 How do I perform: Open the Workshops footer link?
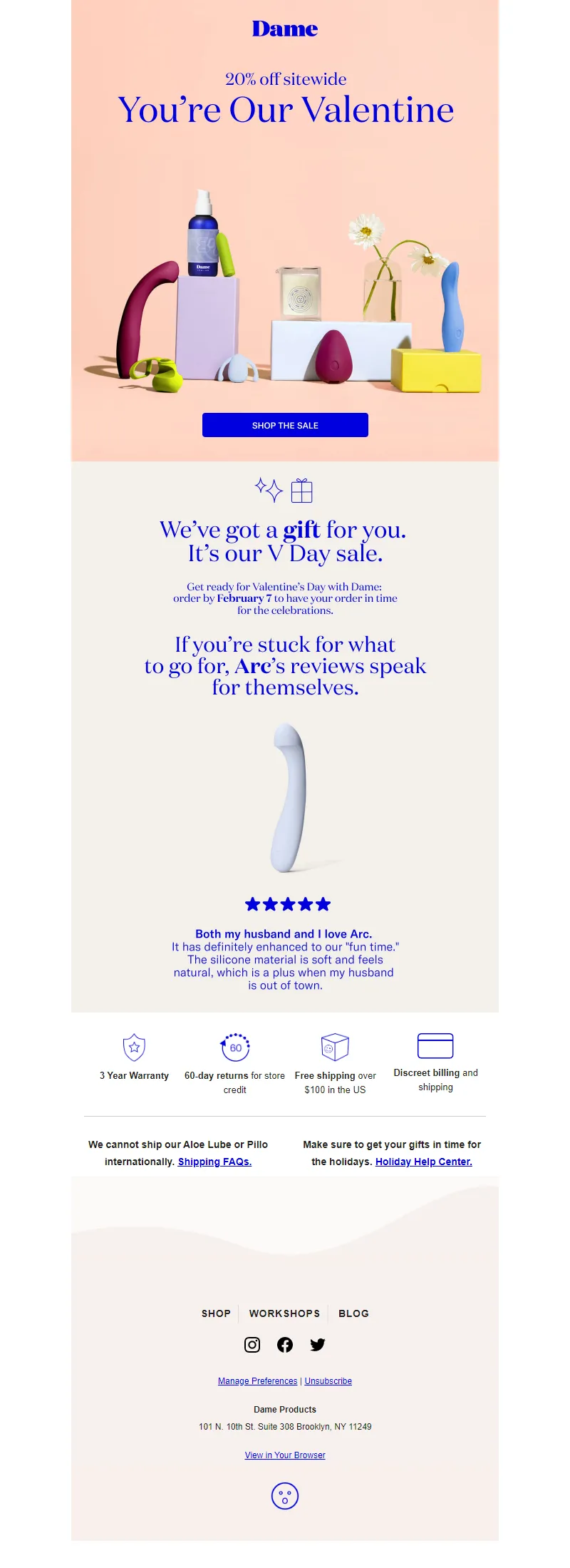point(284,1313)
